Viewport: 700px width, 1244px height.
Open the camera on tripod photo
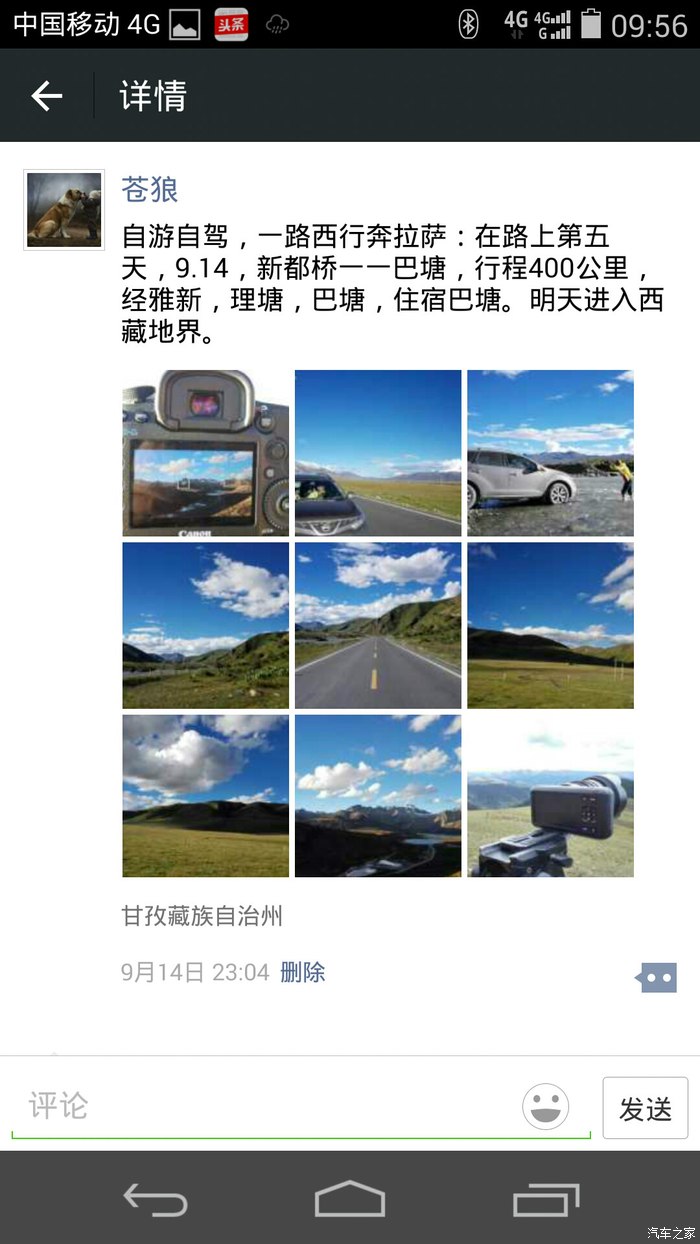click(550, 796)
